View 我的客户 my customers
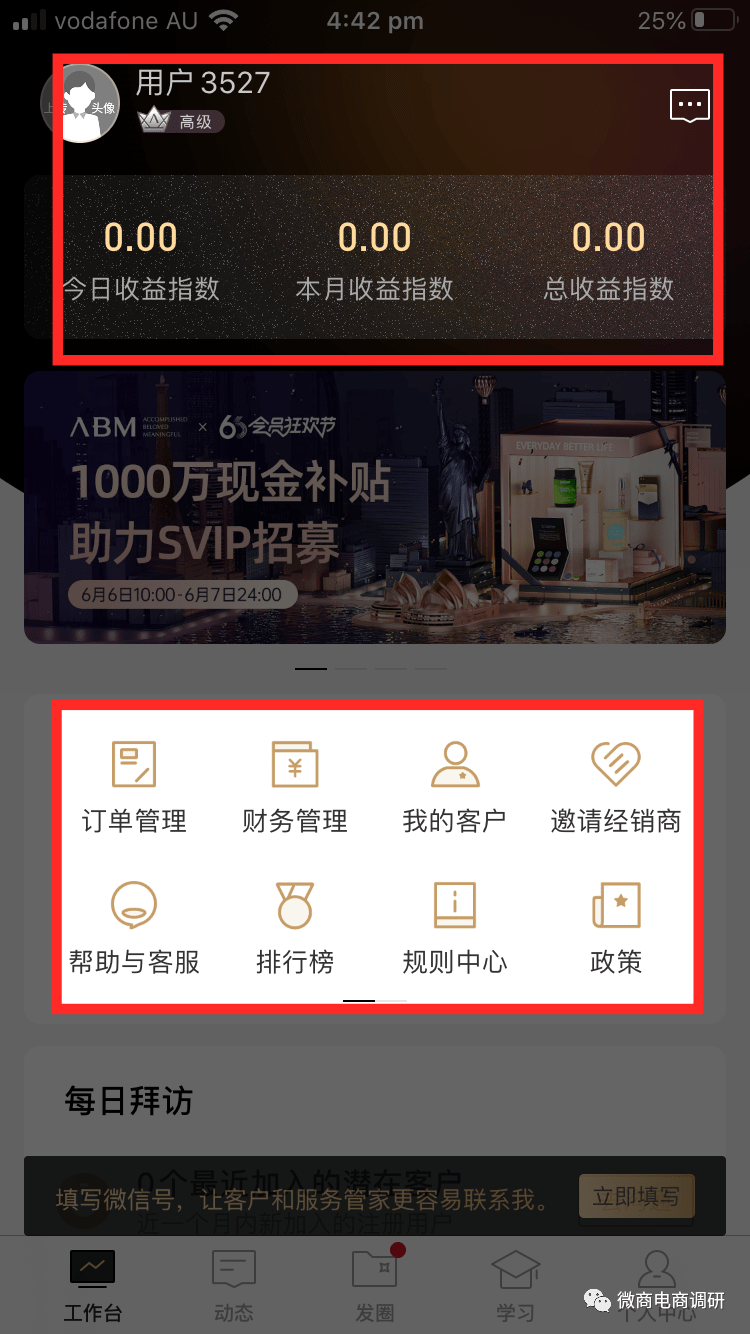Viewport: 750px width, 1334px height. click(455, 787)
